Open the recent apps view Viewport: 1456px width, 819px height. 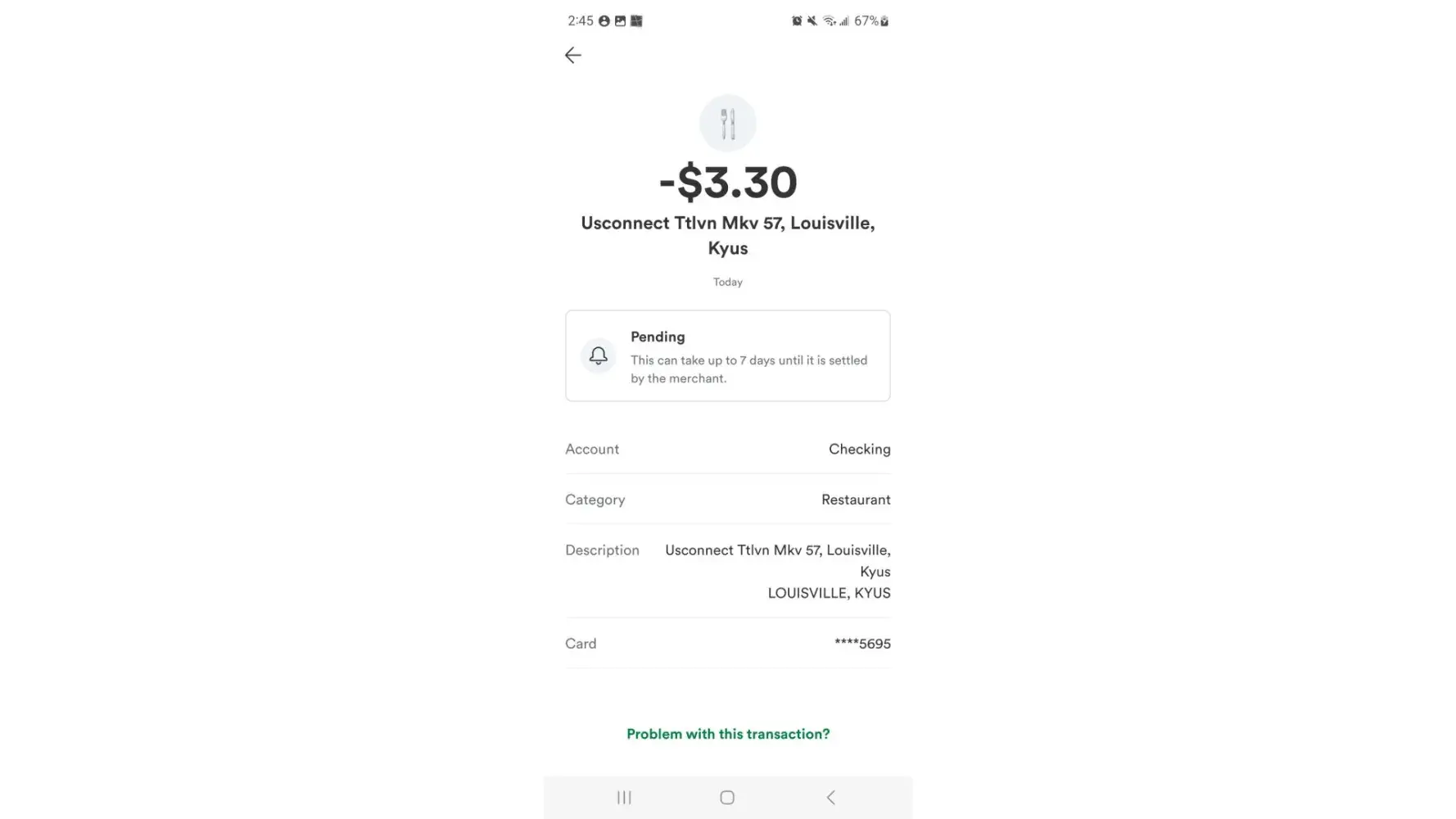(x=624, y=798)
